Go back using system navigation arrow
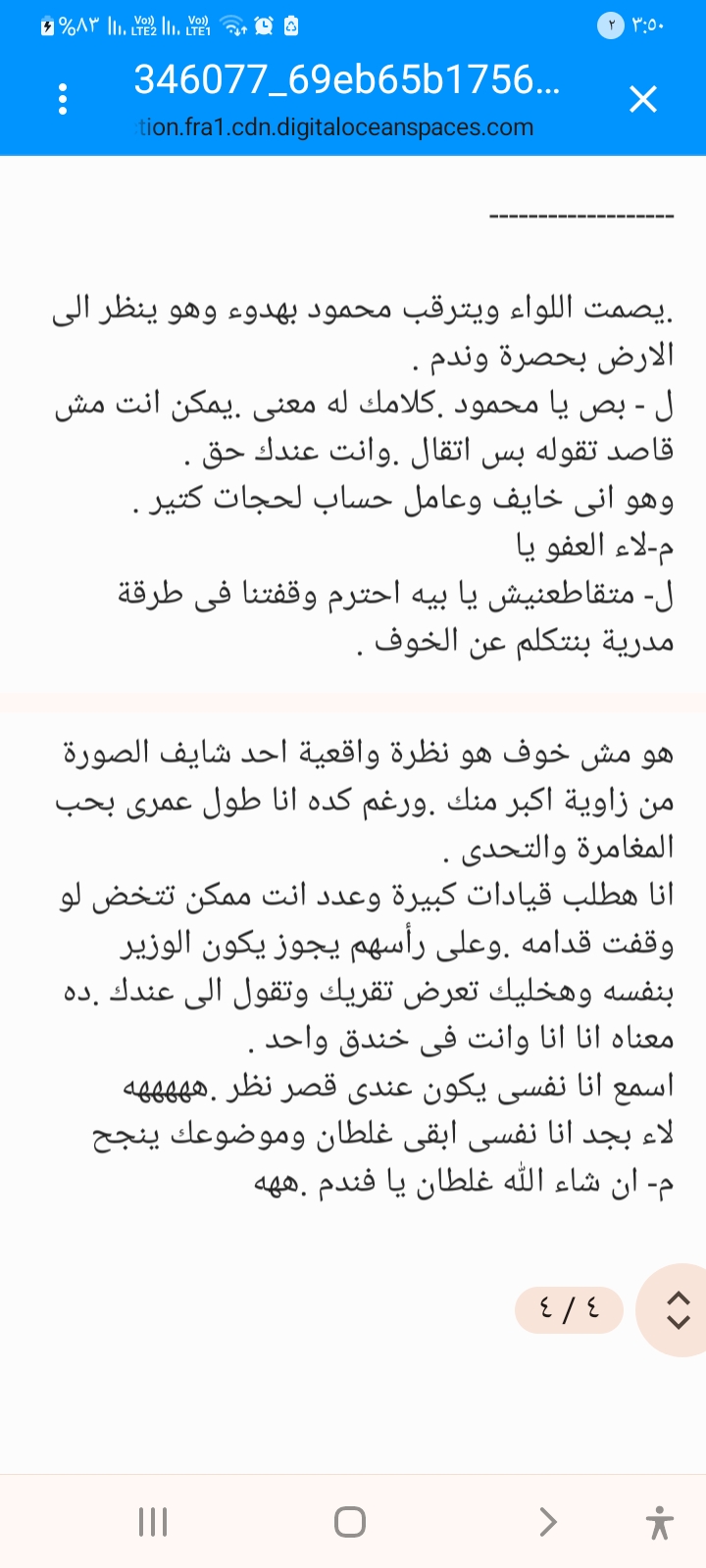This screenshot has height=1568, width=706. click(x=547, y=1522)
